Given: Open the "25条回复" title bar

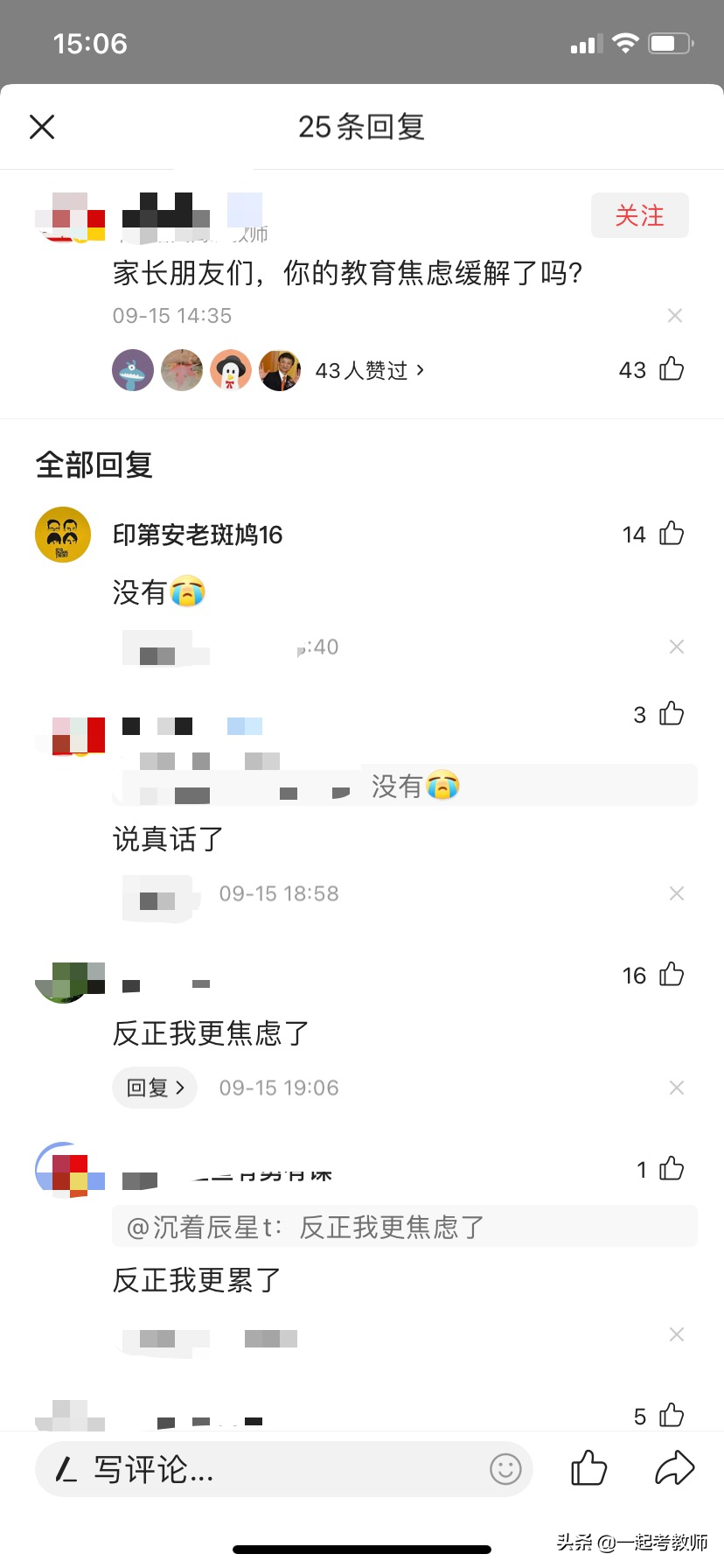Looking at the screenshot, I should pos(362,126).
